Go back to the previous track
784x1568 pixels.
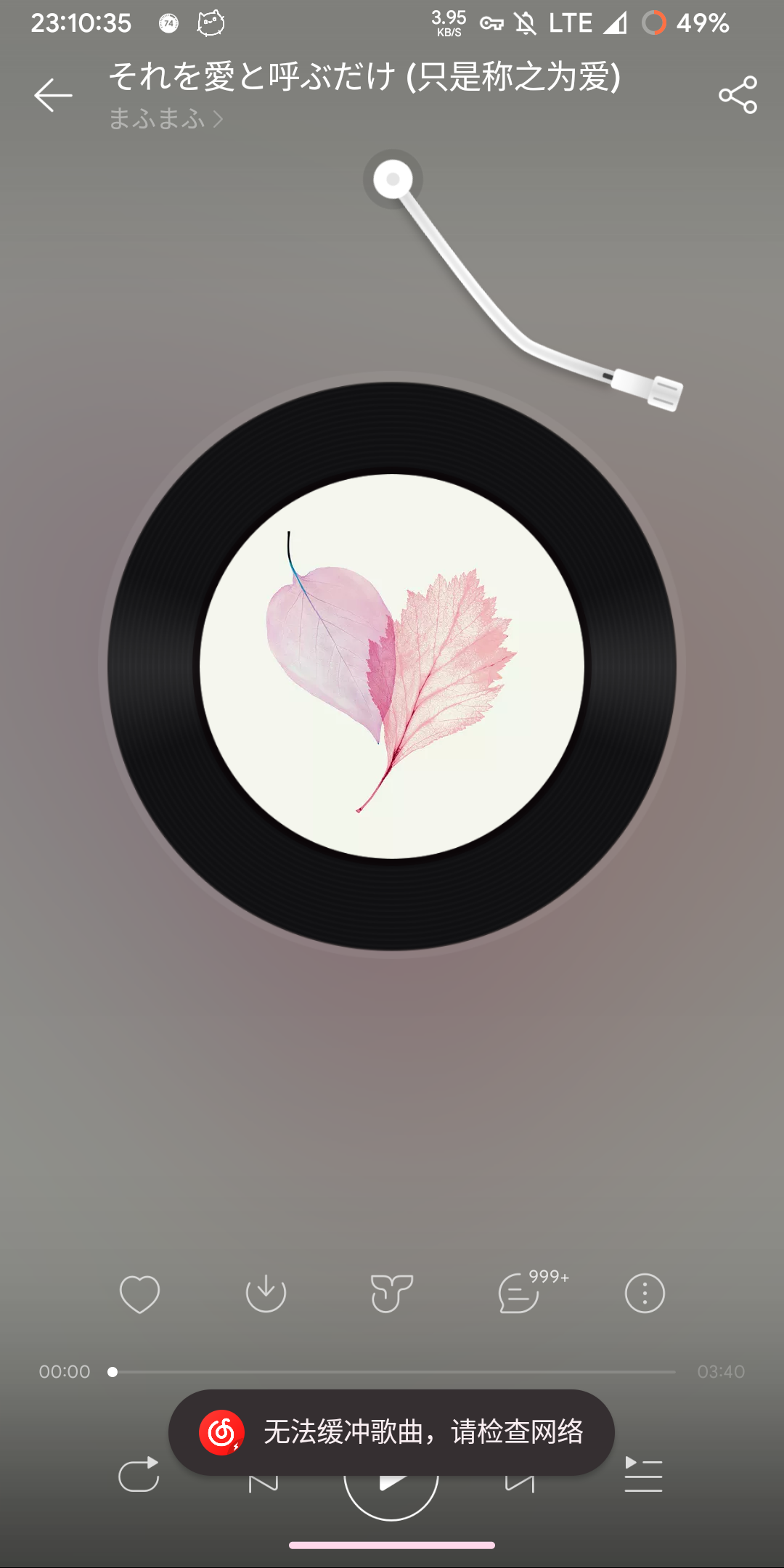pyautogui.click(x=265, y=1481)
